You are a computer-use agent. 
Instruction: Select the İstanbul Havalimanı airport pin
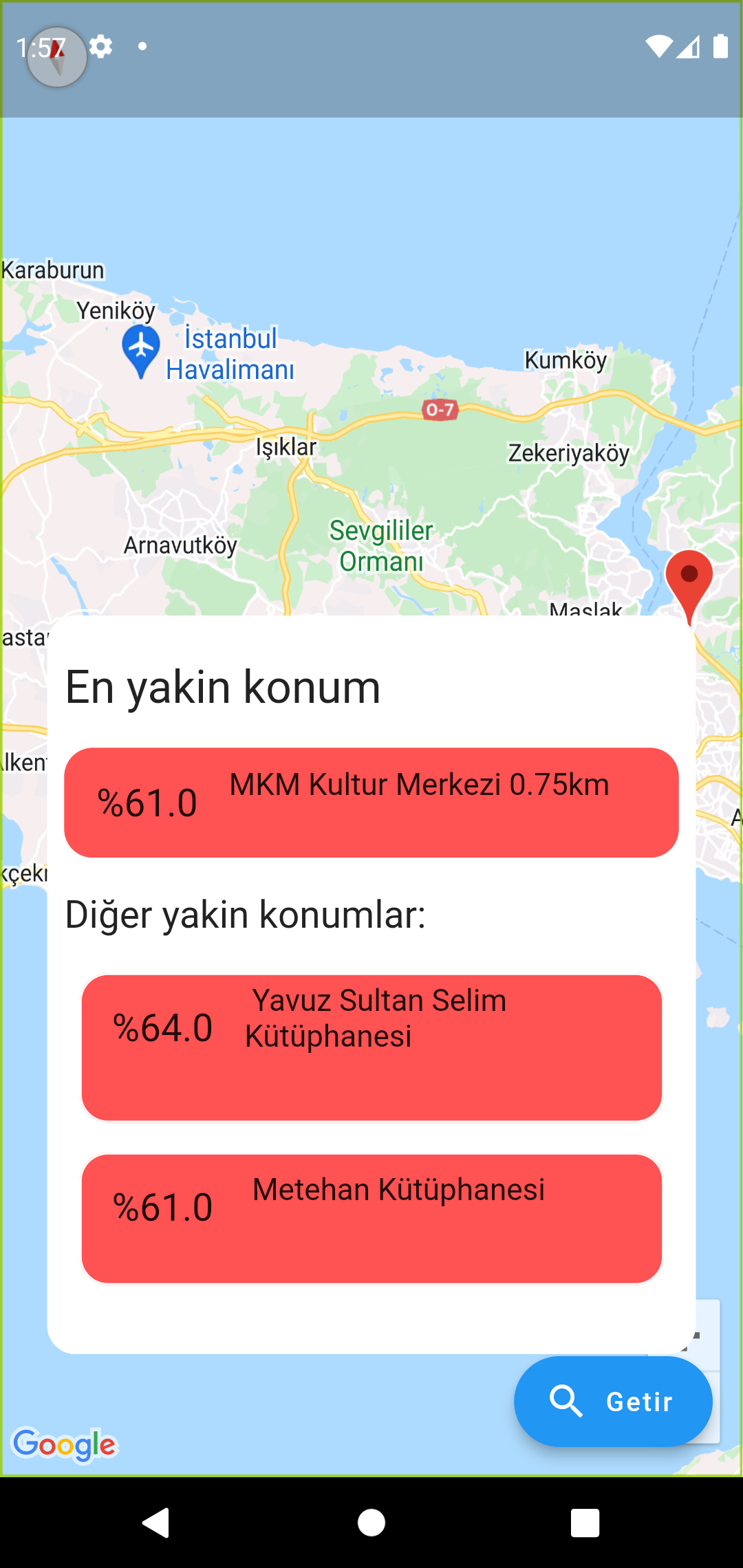pos(141,351)
